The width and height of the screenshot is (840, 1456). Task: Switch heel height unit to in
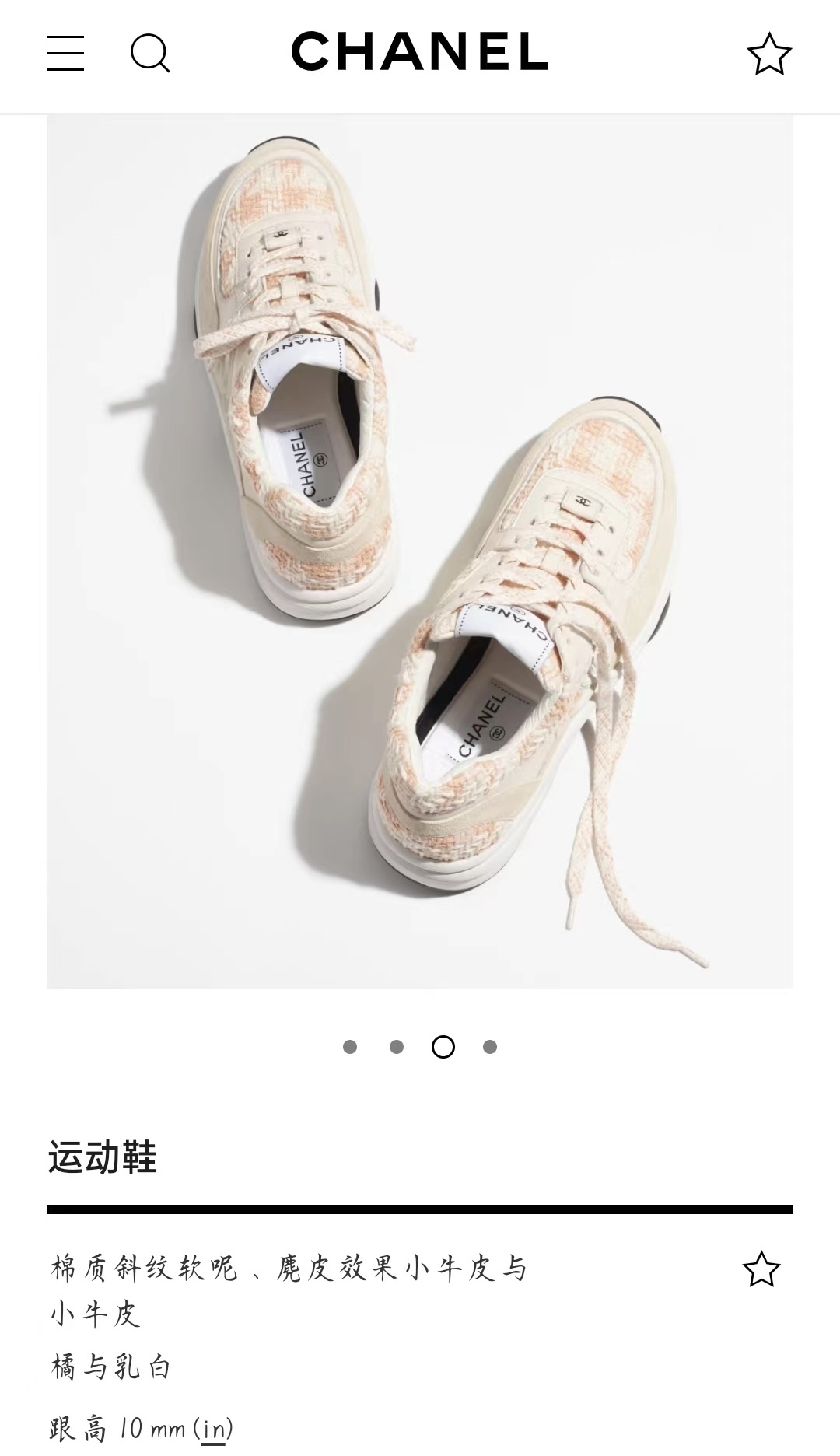tap(213, 1428)
